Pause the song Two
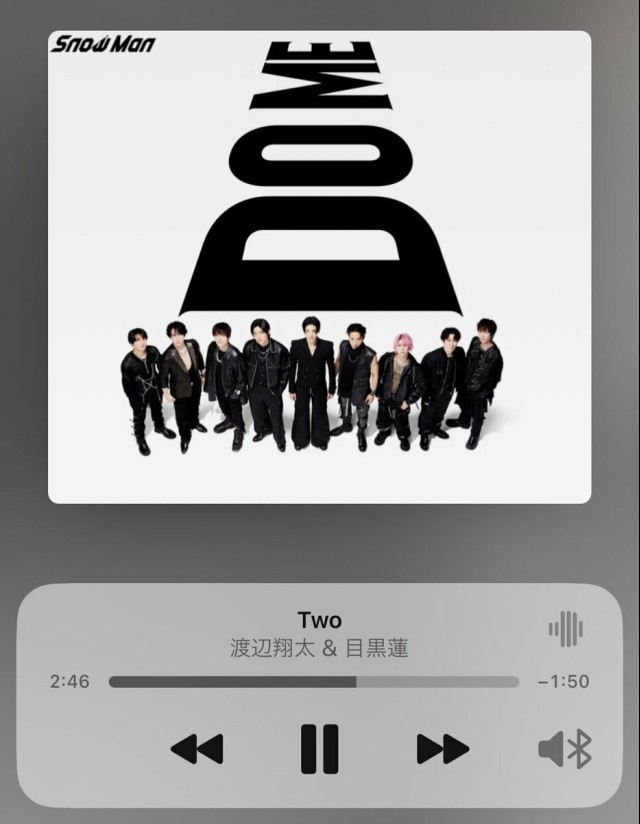 click(320, 748)
